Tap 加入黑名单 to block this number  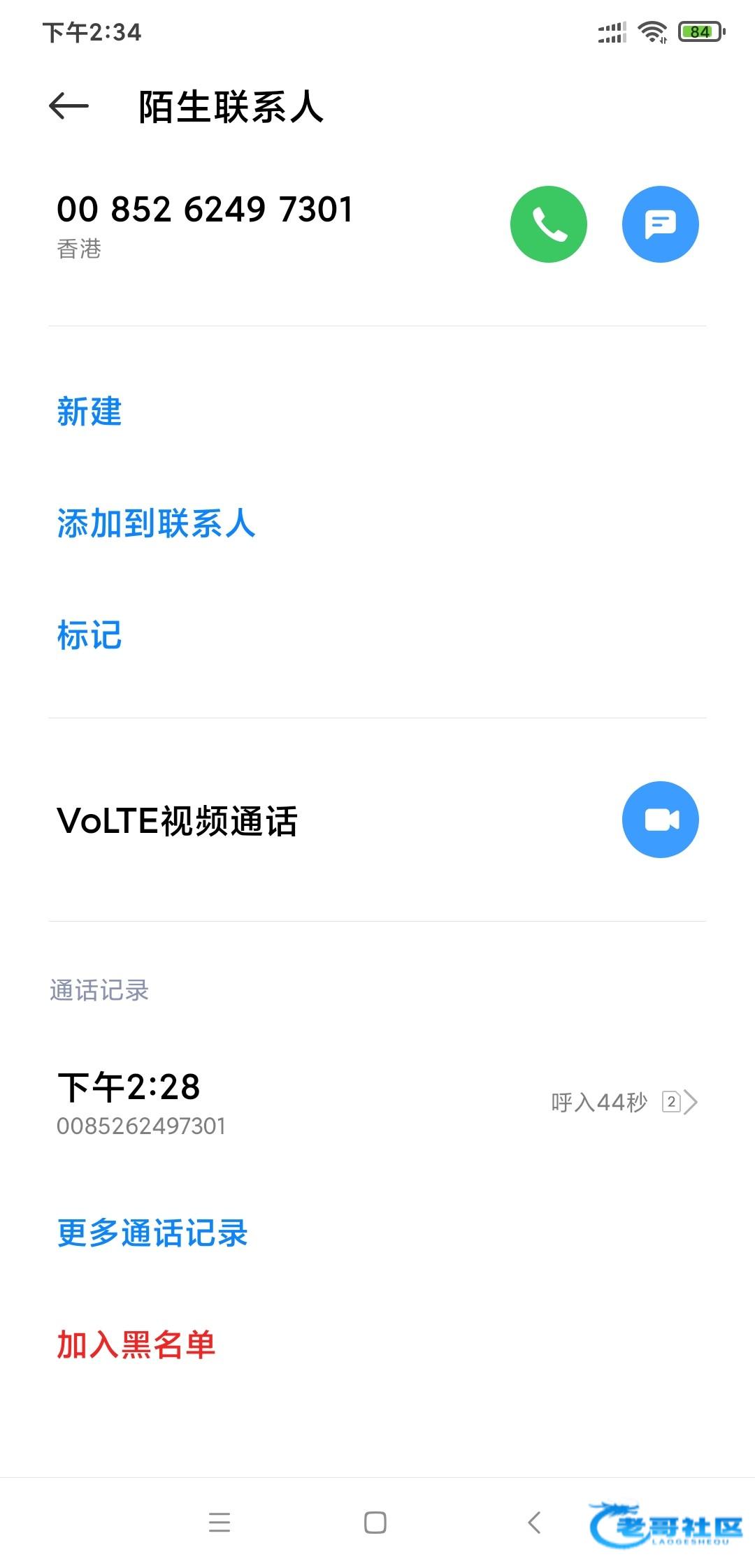click(x=136, y=1345)
